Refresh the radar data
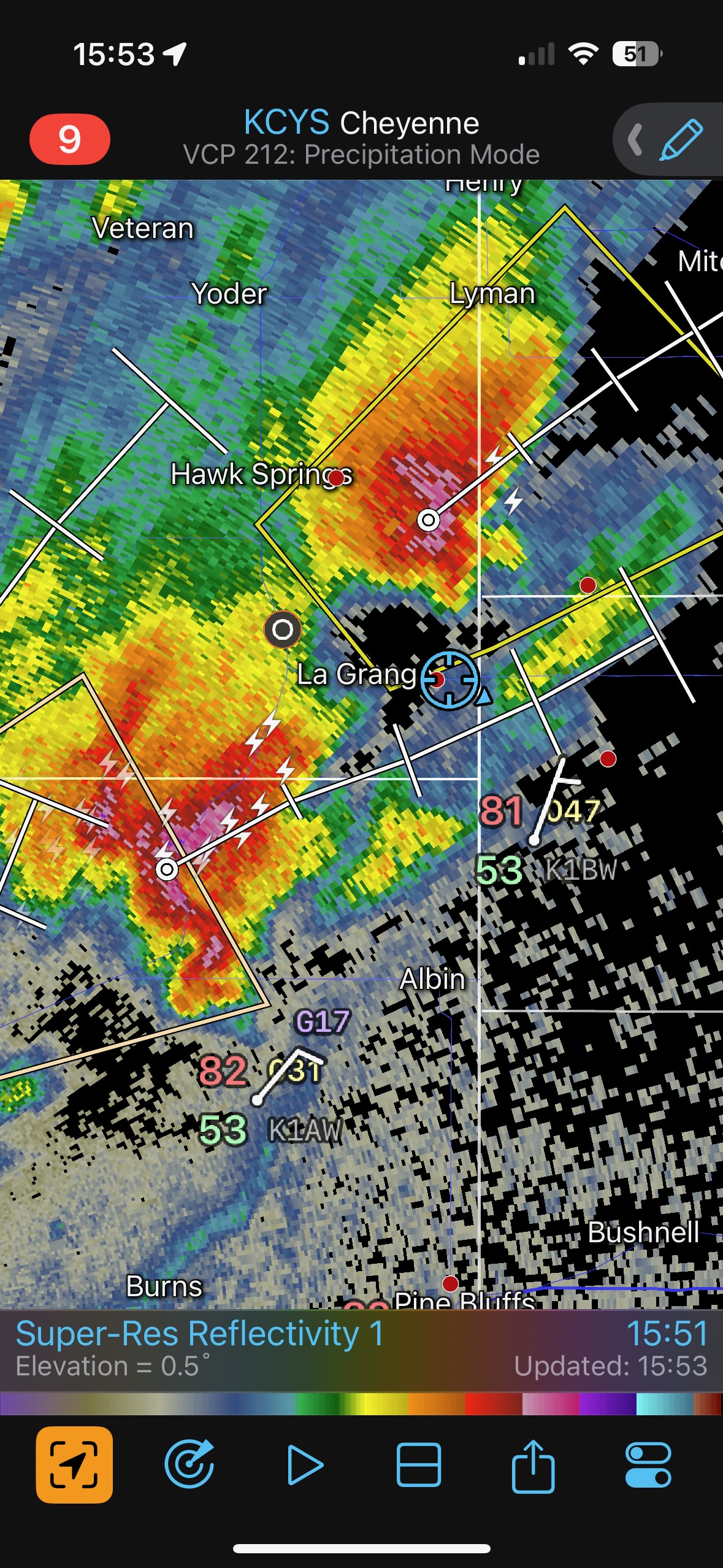Viewport: 723px width, 1568px height. [189, 1464]
